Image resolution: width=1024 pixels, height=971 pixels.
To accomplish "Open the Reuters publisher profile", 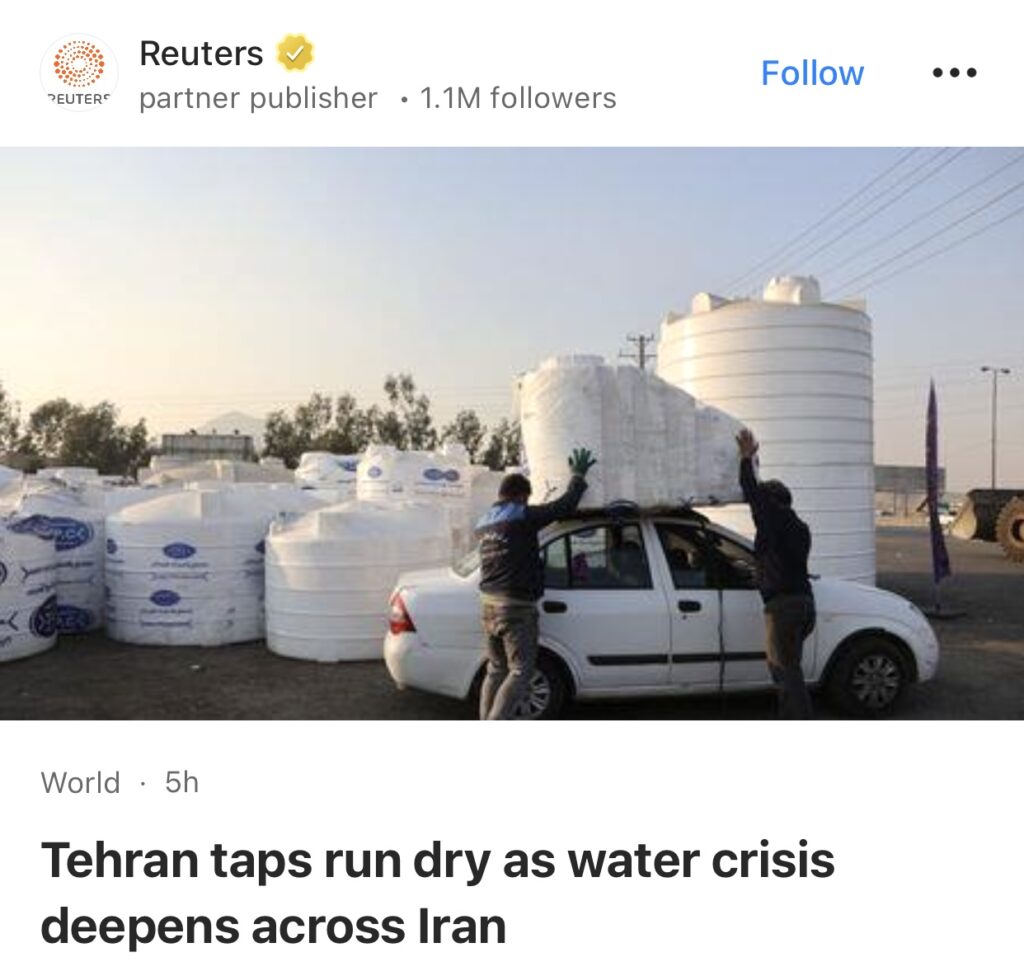I will [x=201, y=54].
